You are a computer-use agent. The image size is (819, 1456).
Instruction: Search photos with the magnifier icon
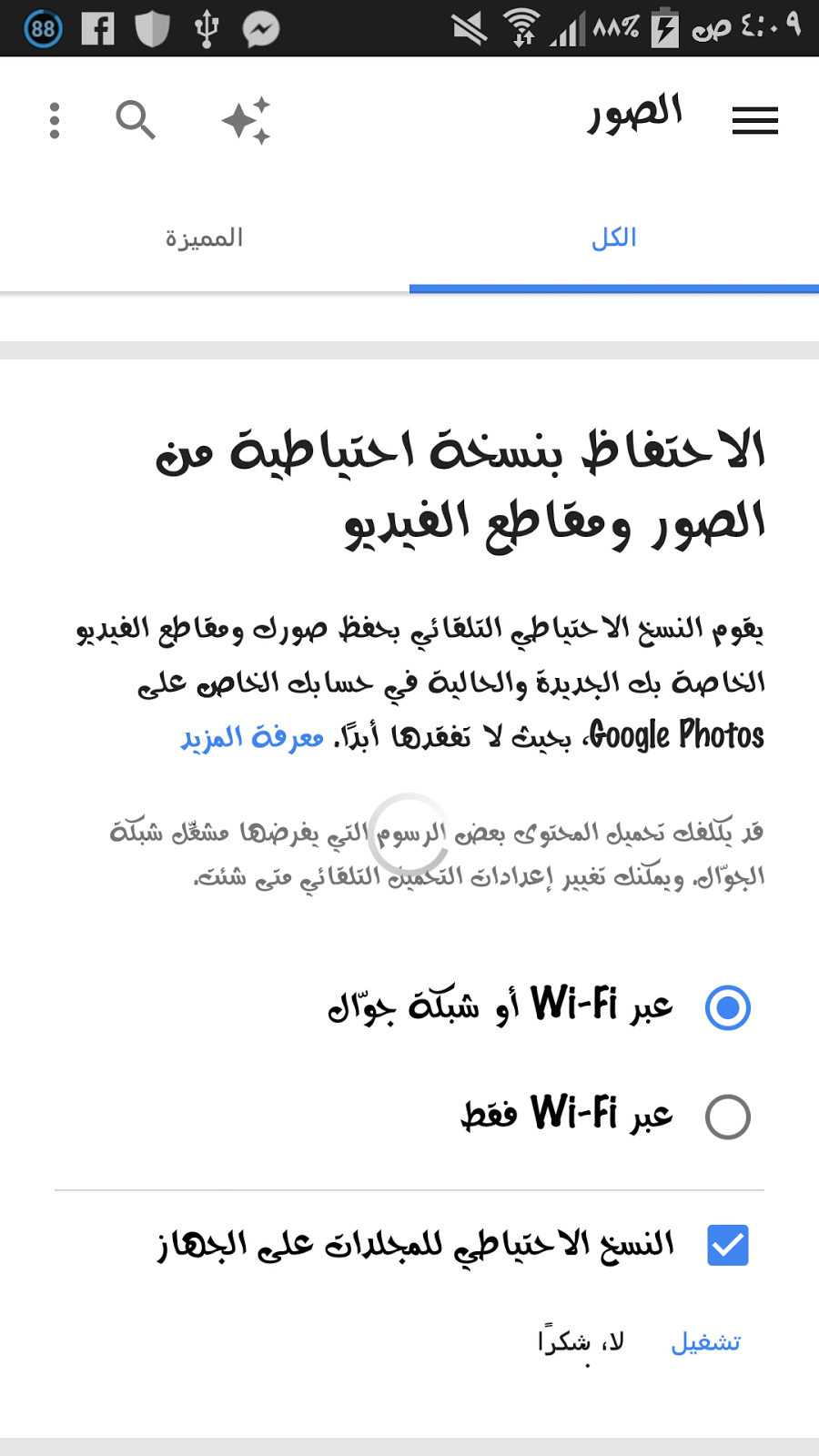(x=136, y=120)
